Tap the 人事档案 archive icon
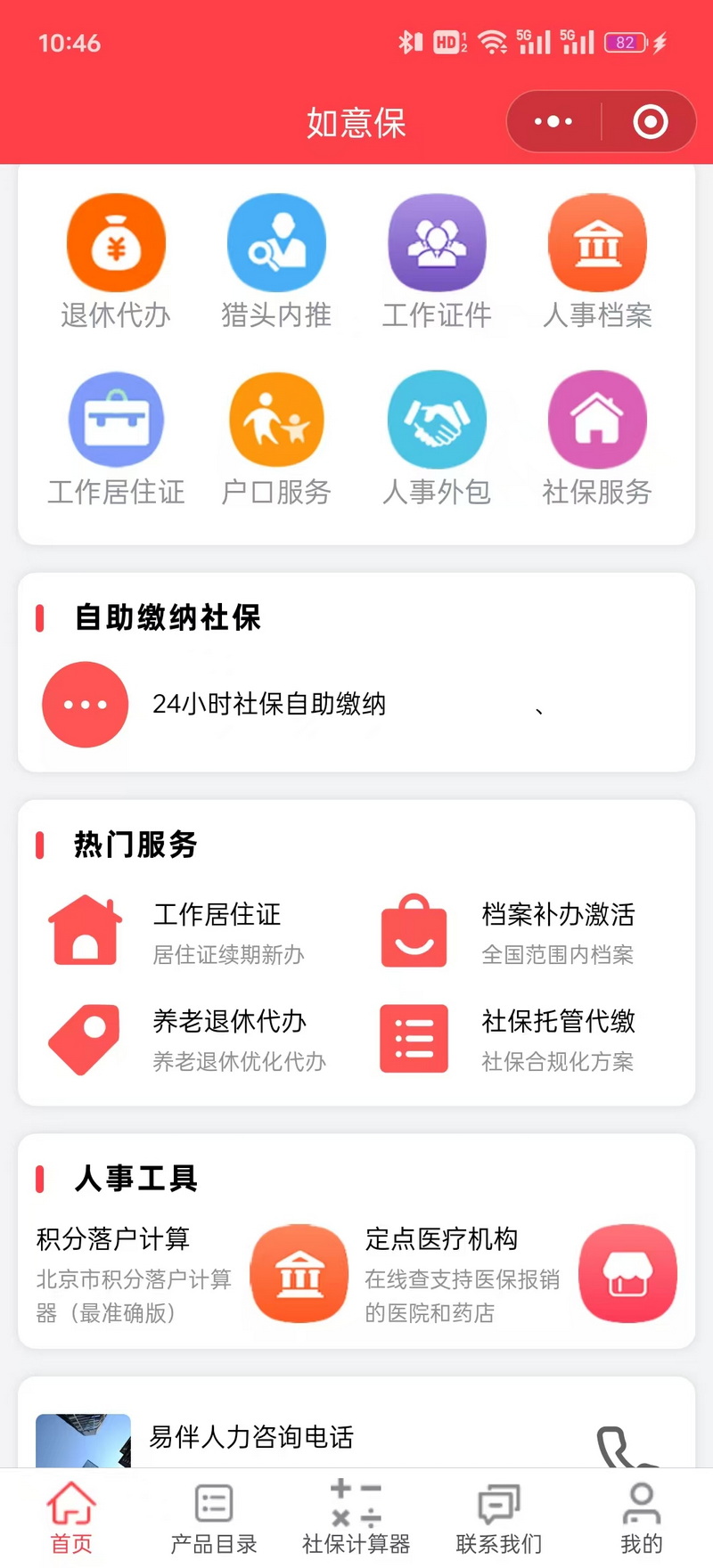713x1568 pixels. tap(597, 242)
